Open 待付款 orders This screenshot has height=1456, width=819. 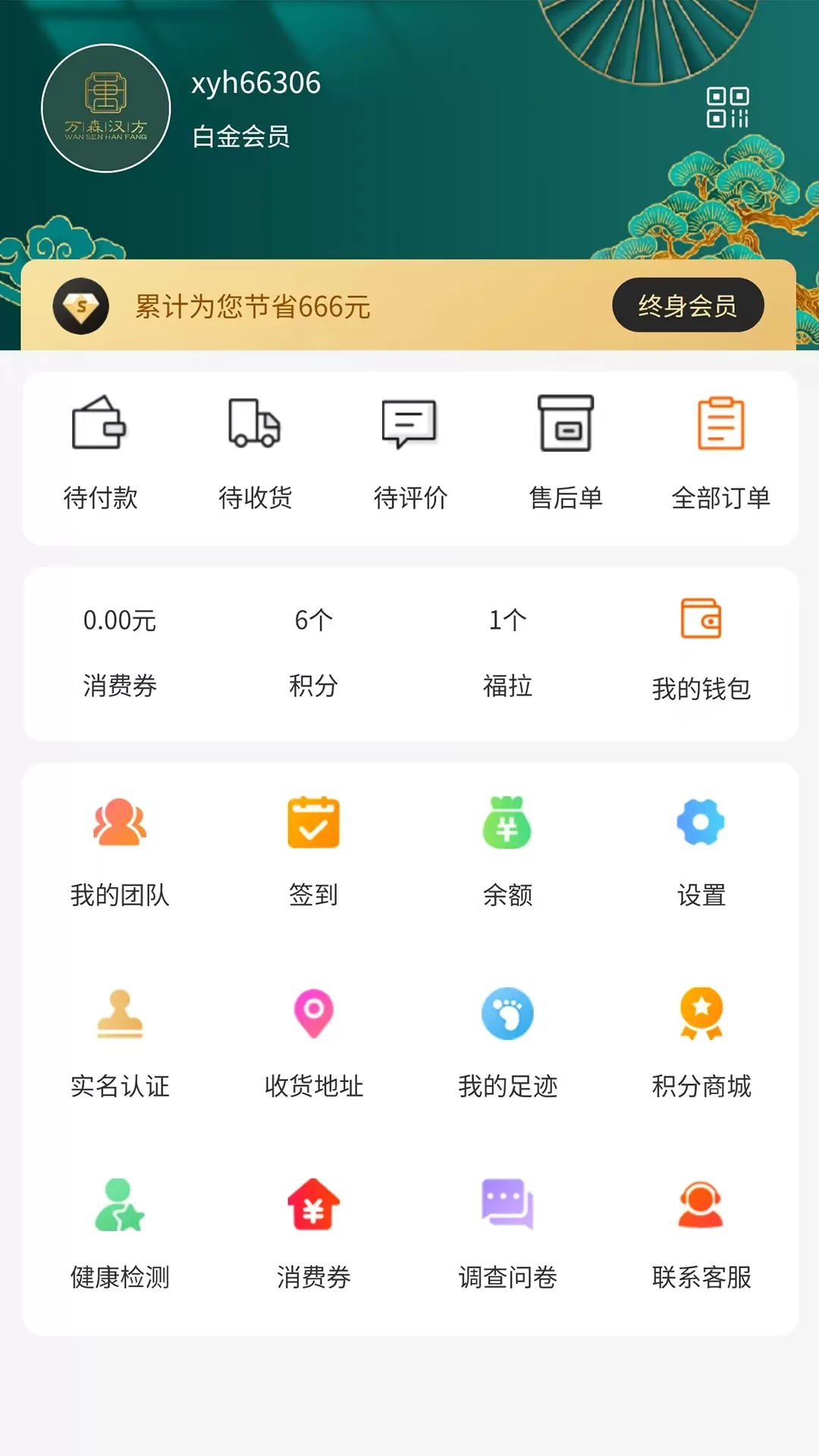100,453
